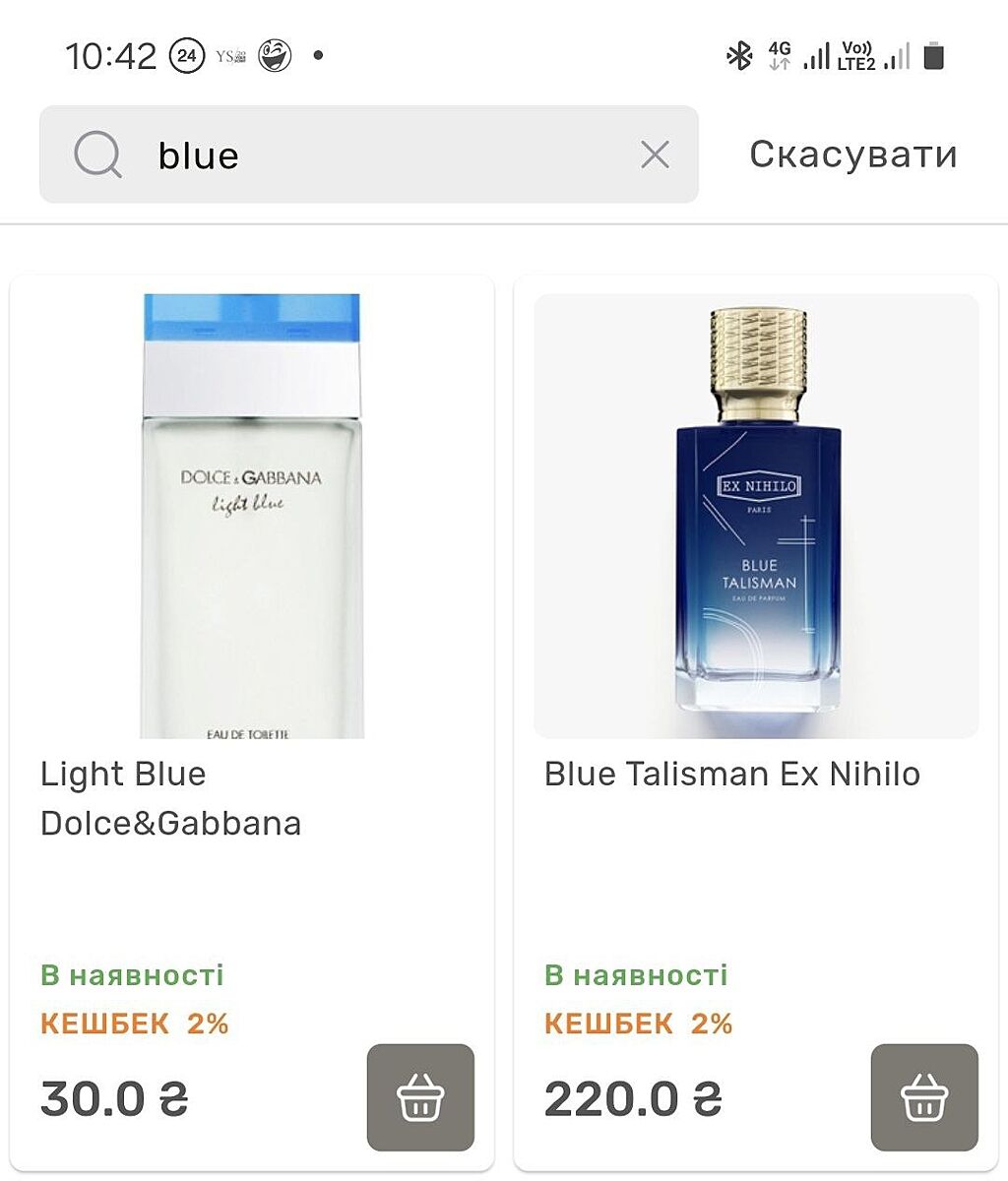The image size is (1008, 1181).
Task: Add Blue Talisman Ex Nihilo to the basket
Action: tap(924, 1097)
